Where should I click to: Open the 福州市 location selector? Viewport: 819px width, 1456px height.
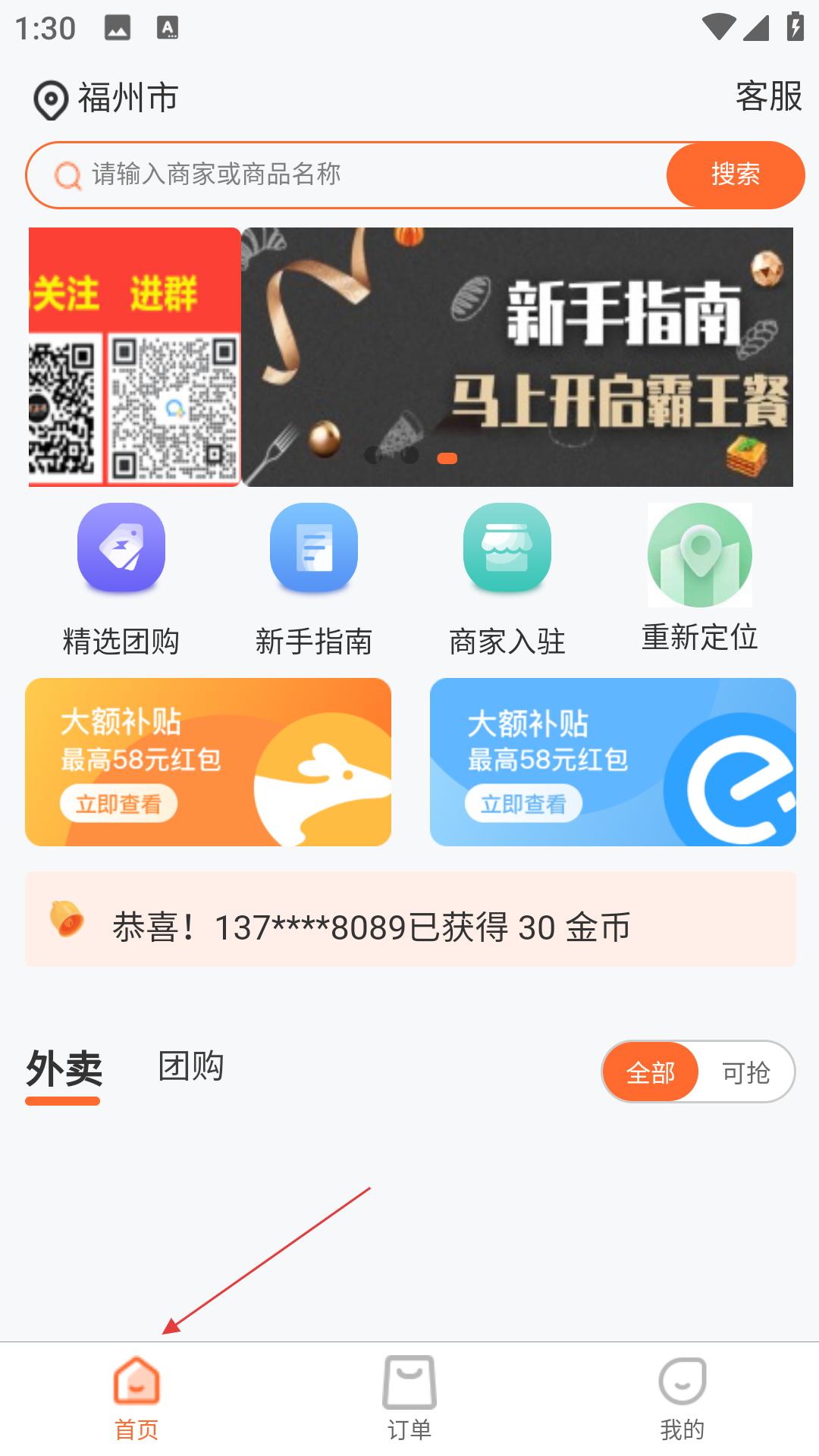[x=106, y=99]
